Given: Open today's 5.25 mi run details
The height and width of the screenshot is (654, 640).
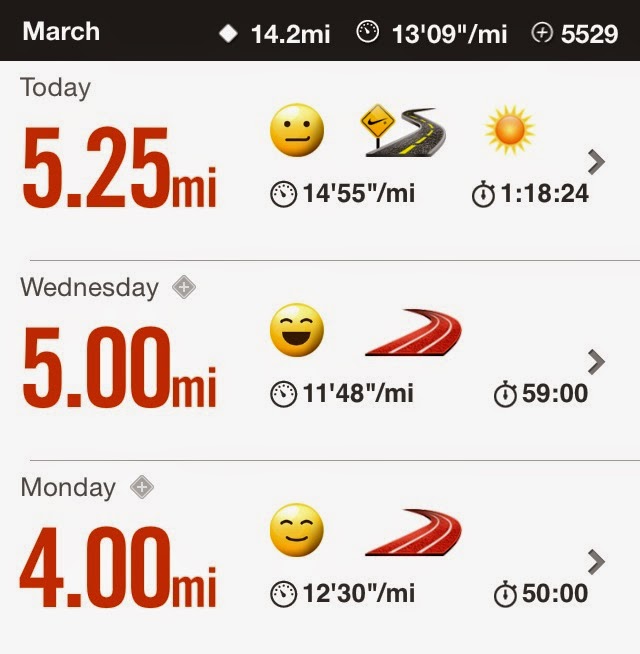Looking at the screenshot, I should tap(596, 161).
